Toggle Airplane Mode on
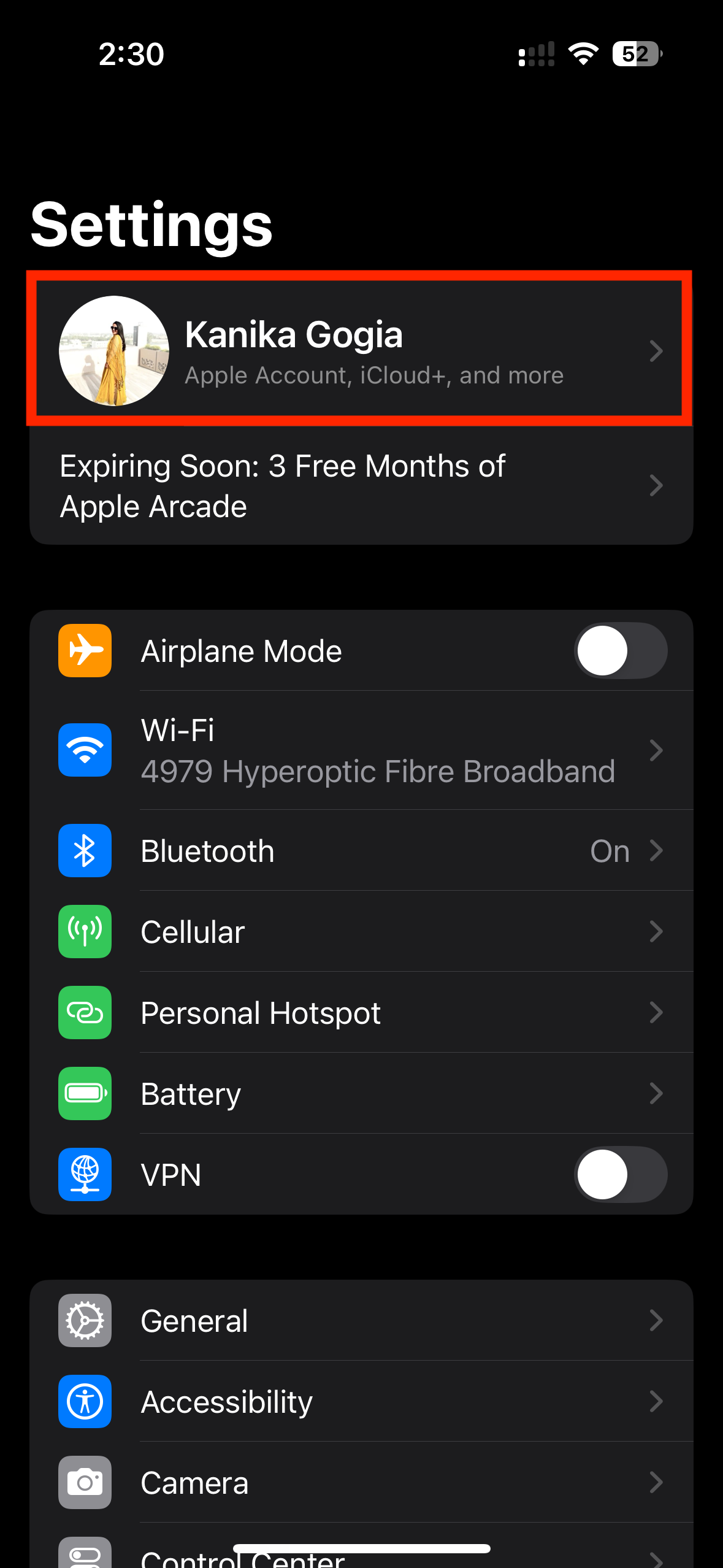Viewport: 723px width, 1568px height. pos(621,650)
